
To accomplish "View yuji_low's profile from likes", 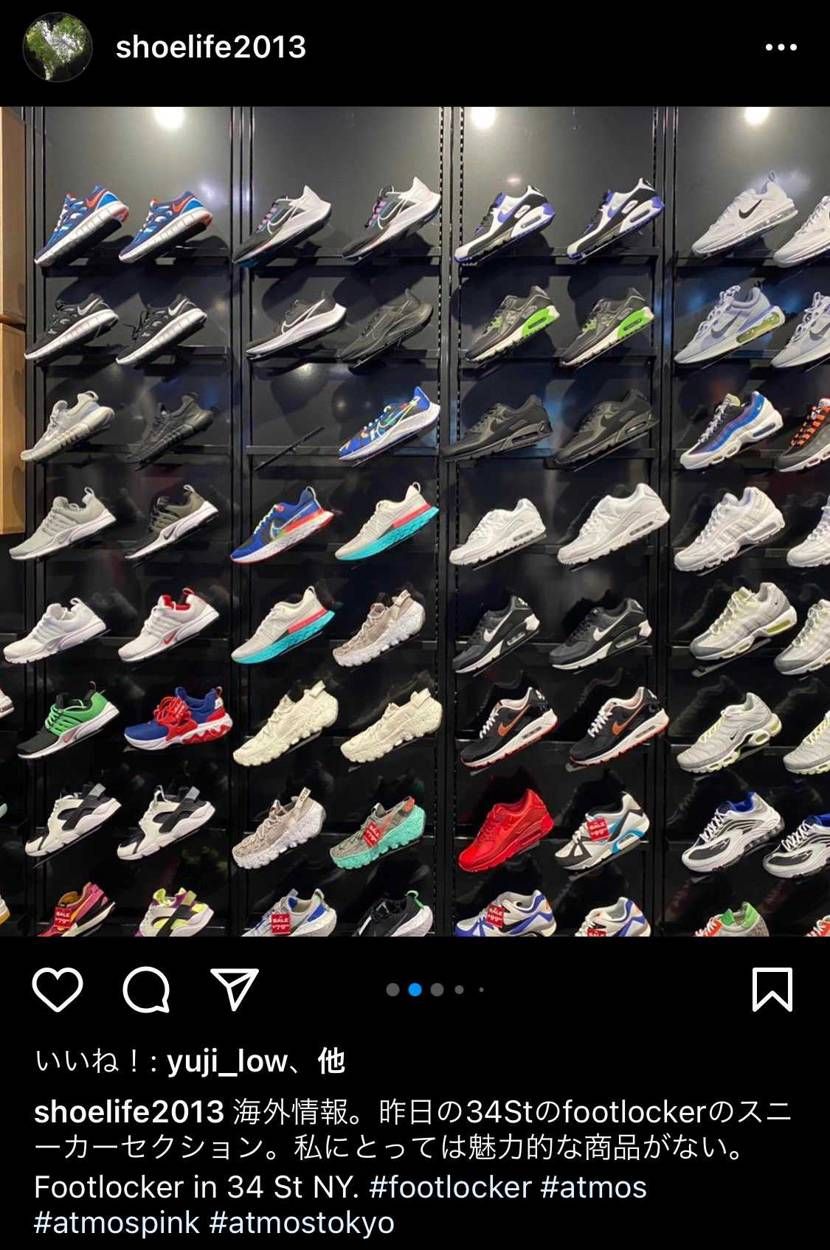I will pos(227,1061).
